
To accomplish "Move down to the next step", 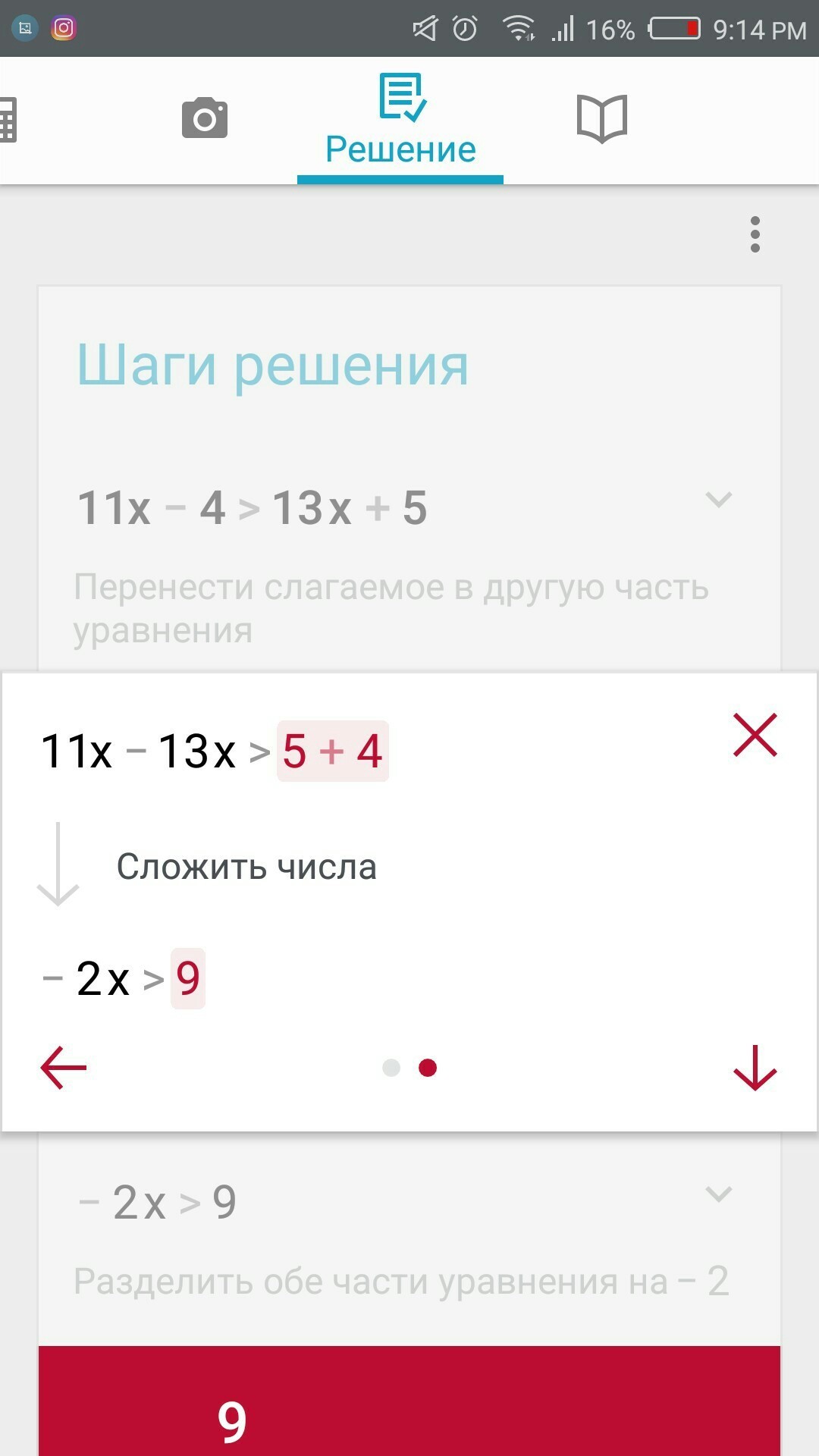I will point(755,1068).
